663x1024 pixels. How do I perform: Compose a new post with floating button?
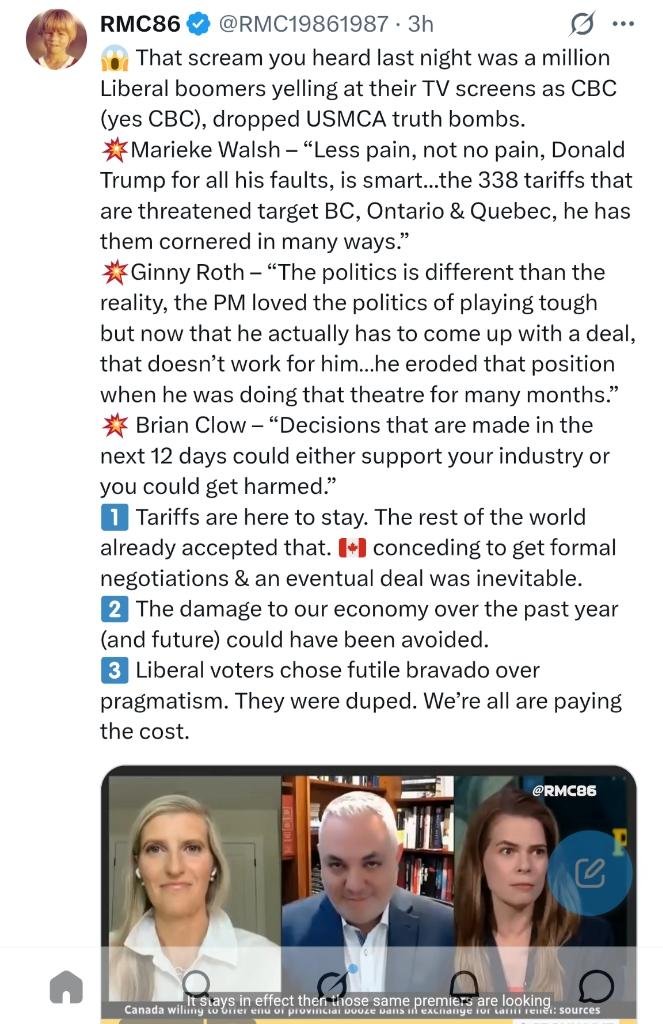point(590,873)
